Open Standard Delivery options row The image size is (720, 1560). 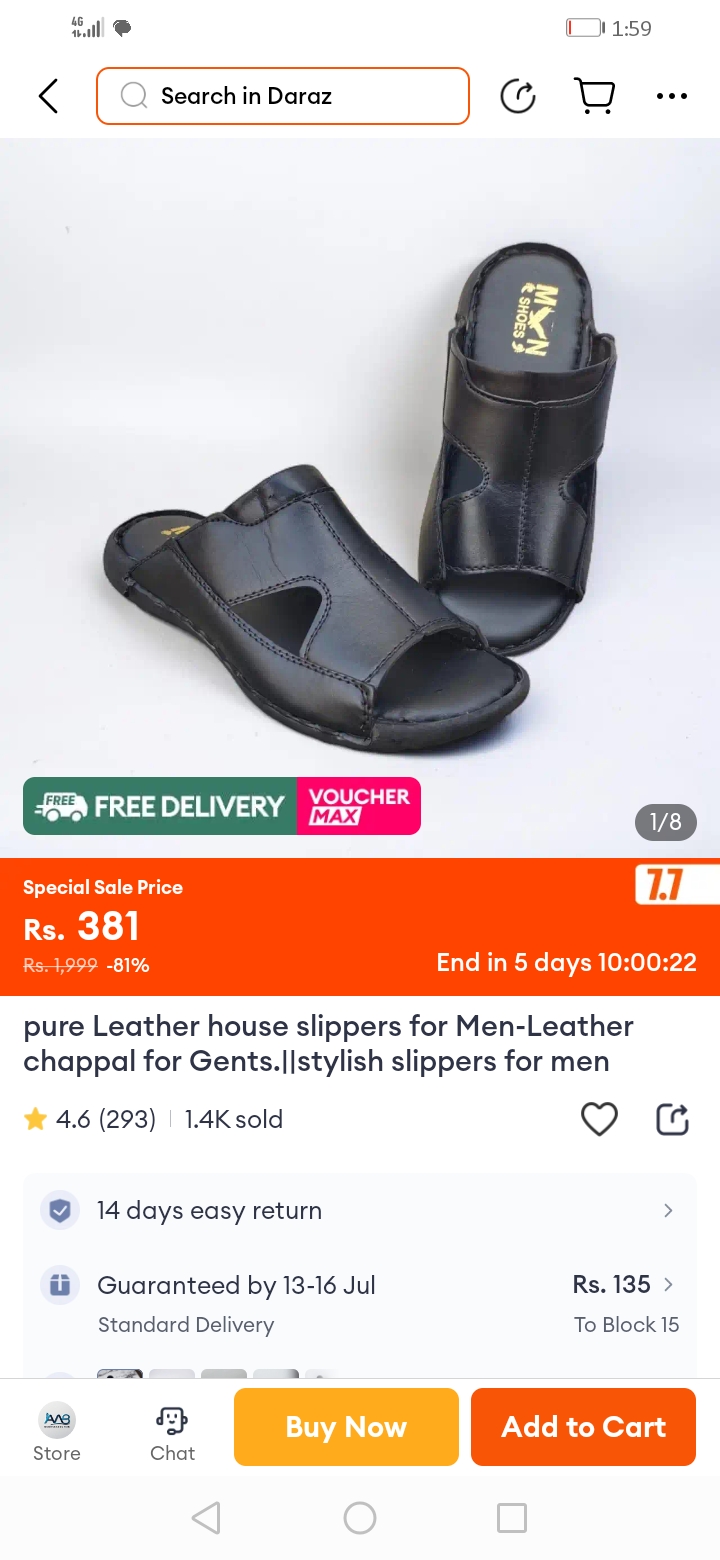point(360,1303)
